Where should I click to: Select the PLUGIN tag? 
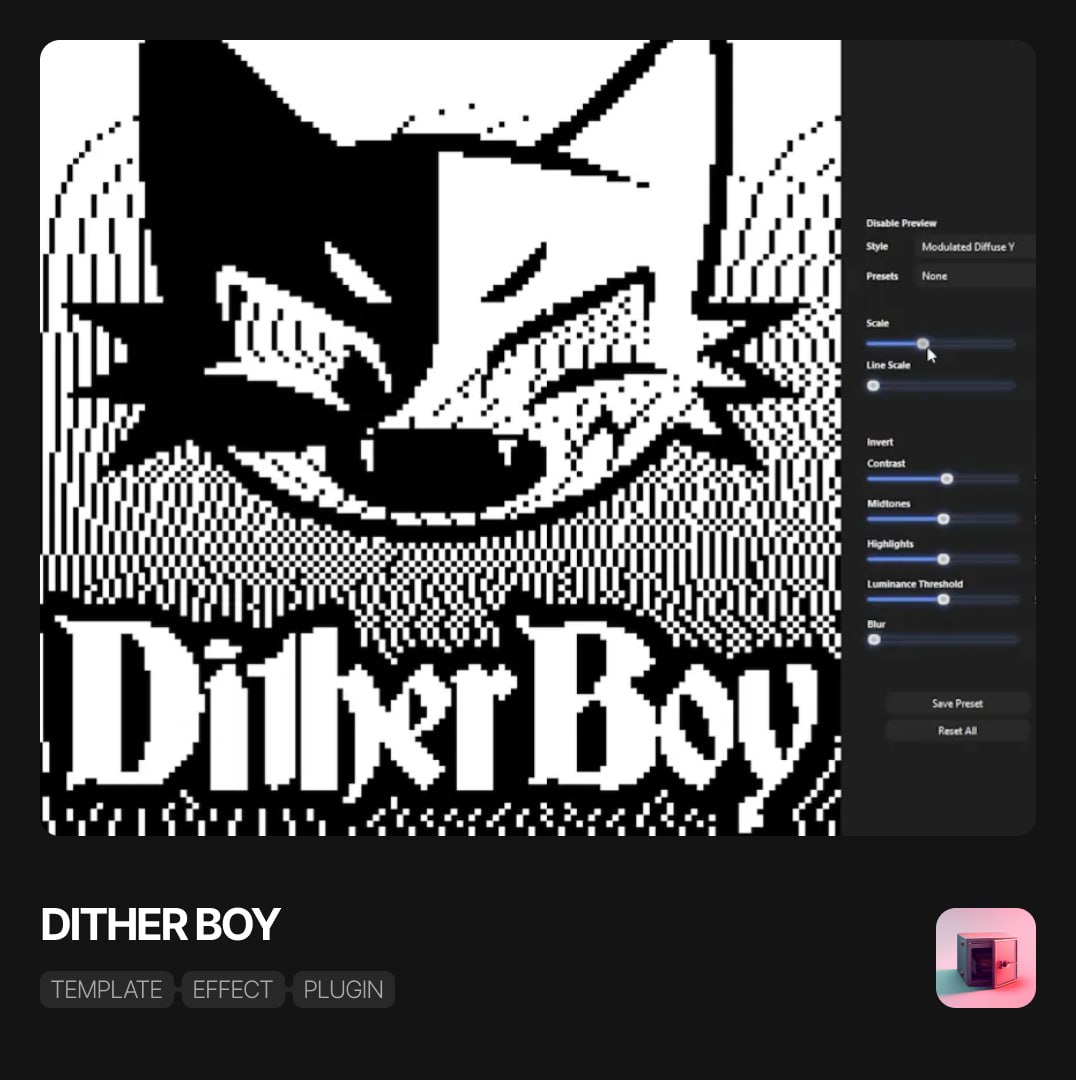[x=343, y=989]
